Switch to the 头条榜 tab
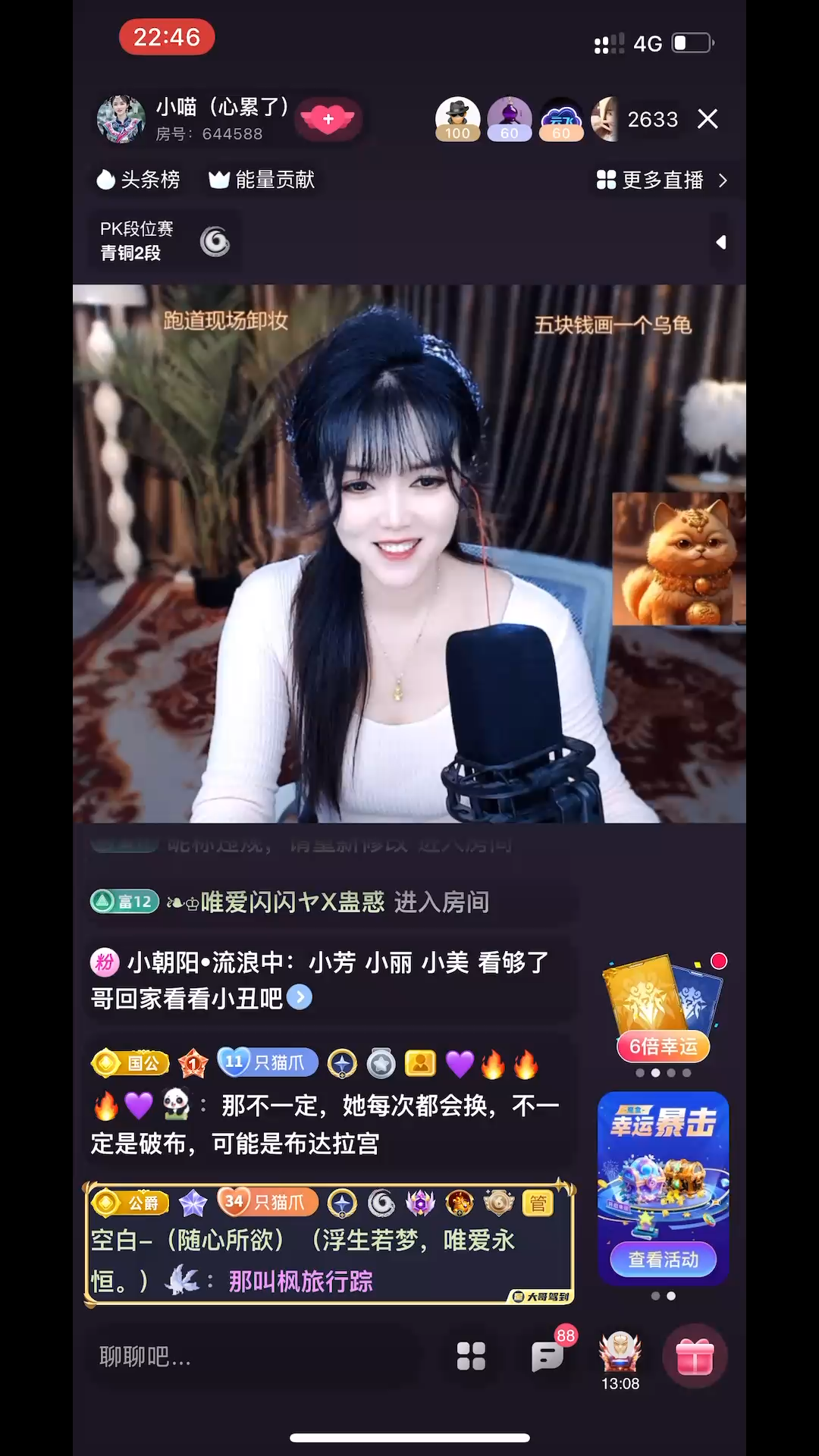819x1456 pixels. 138,180
